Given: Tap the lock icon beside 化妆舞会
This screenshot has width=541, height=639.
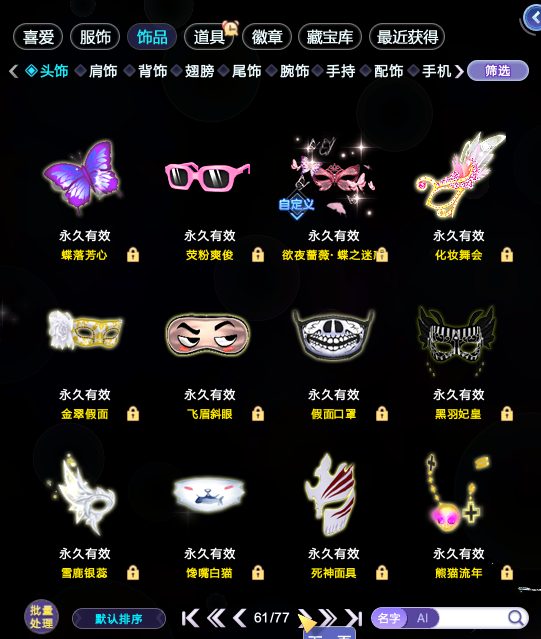Looking at the screenshot, I should click(507, 255).
